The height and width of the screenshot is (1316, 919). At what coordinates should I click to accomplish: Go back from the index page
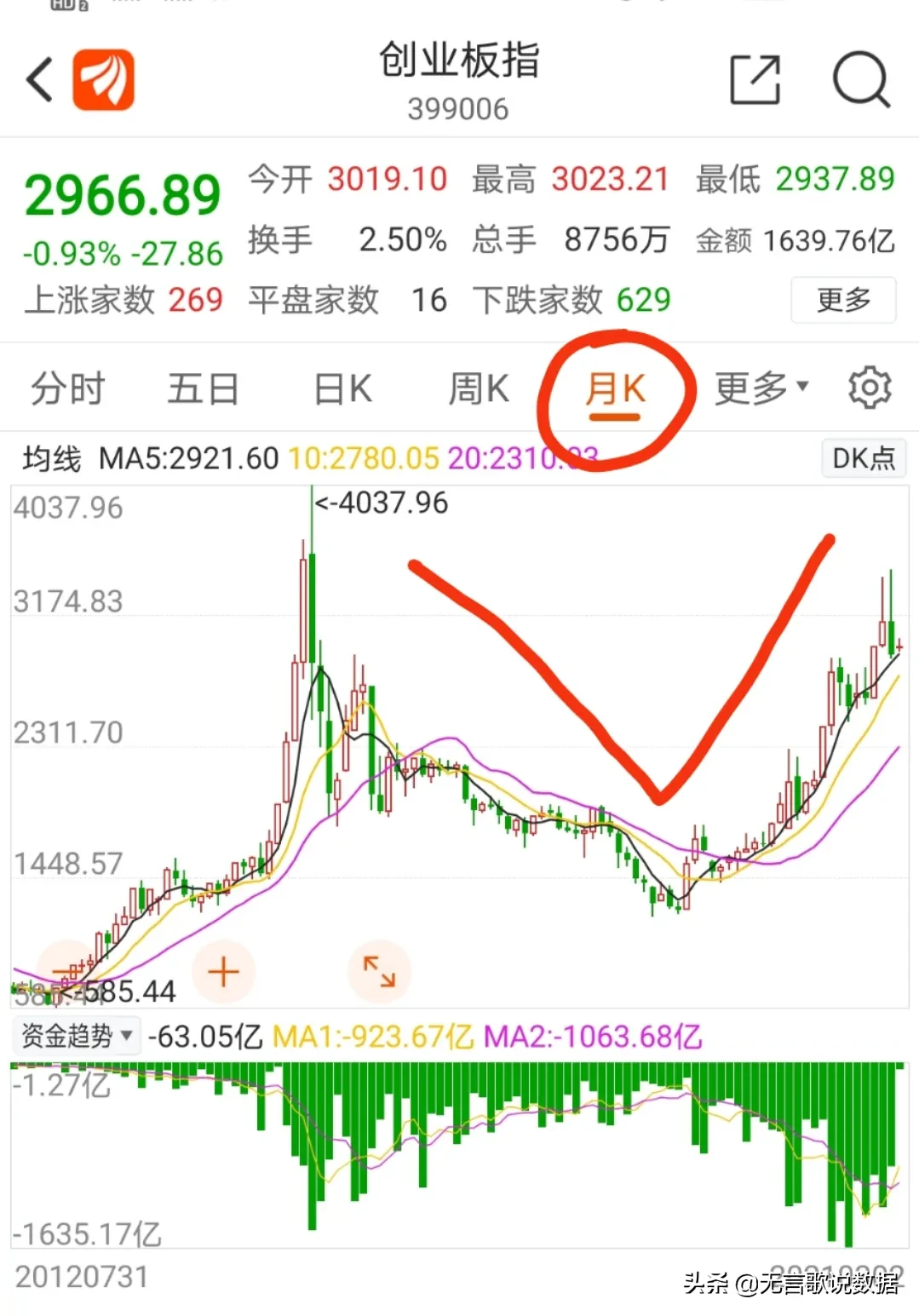click(39, 81)
